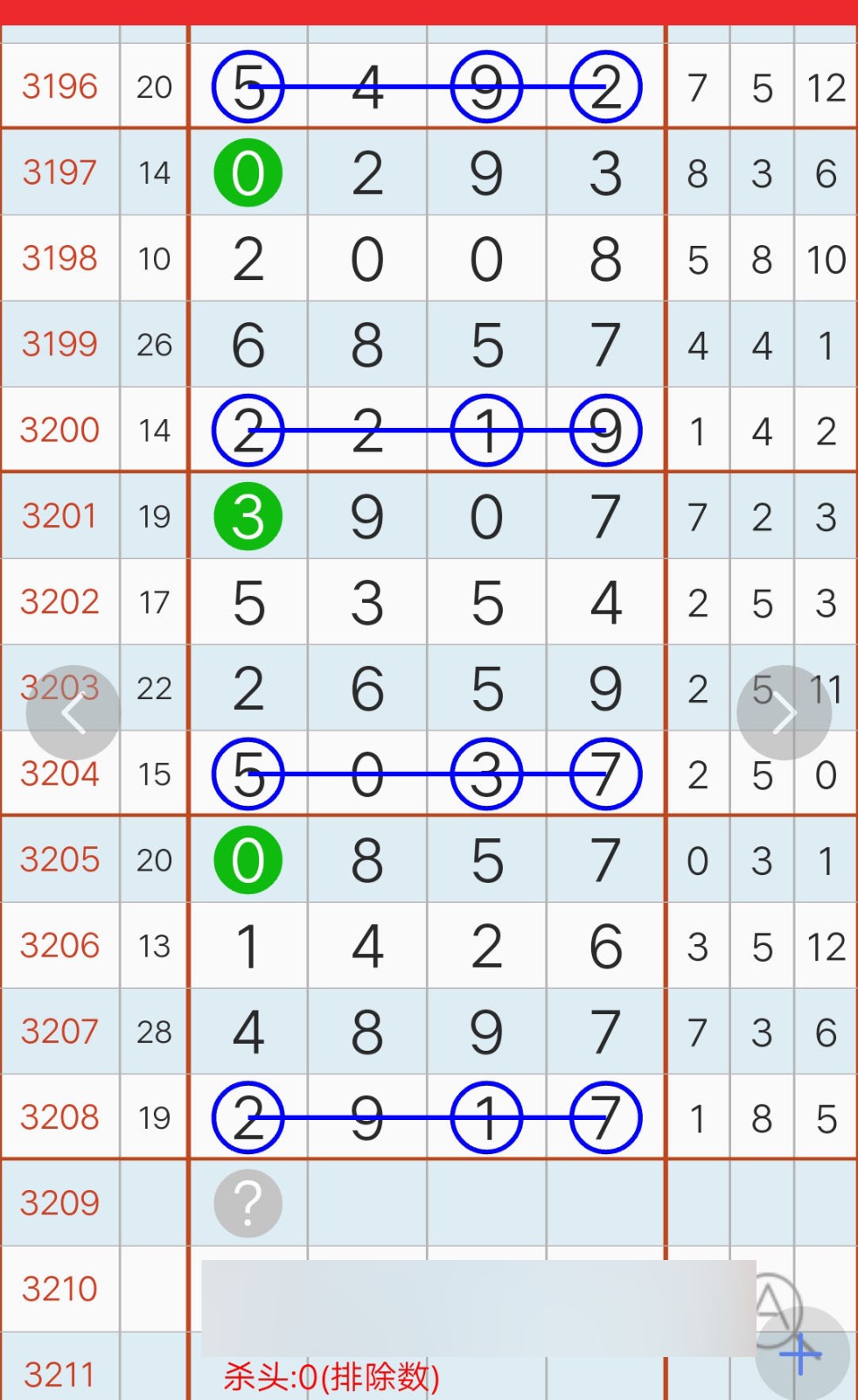Tap the gray question mark in row 3209
The height and width of the screenshot is (1400, 858).
click(x=248, y=1204)
